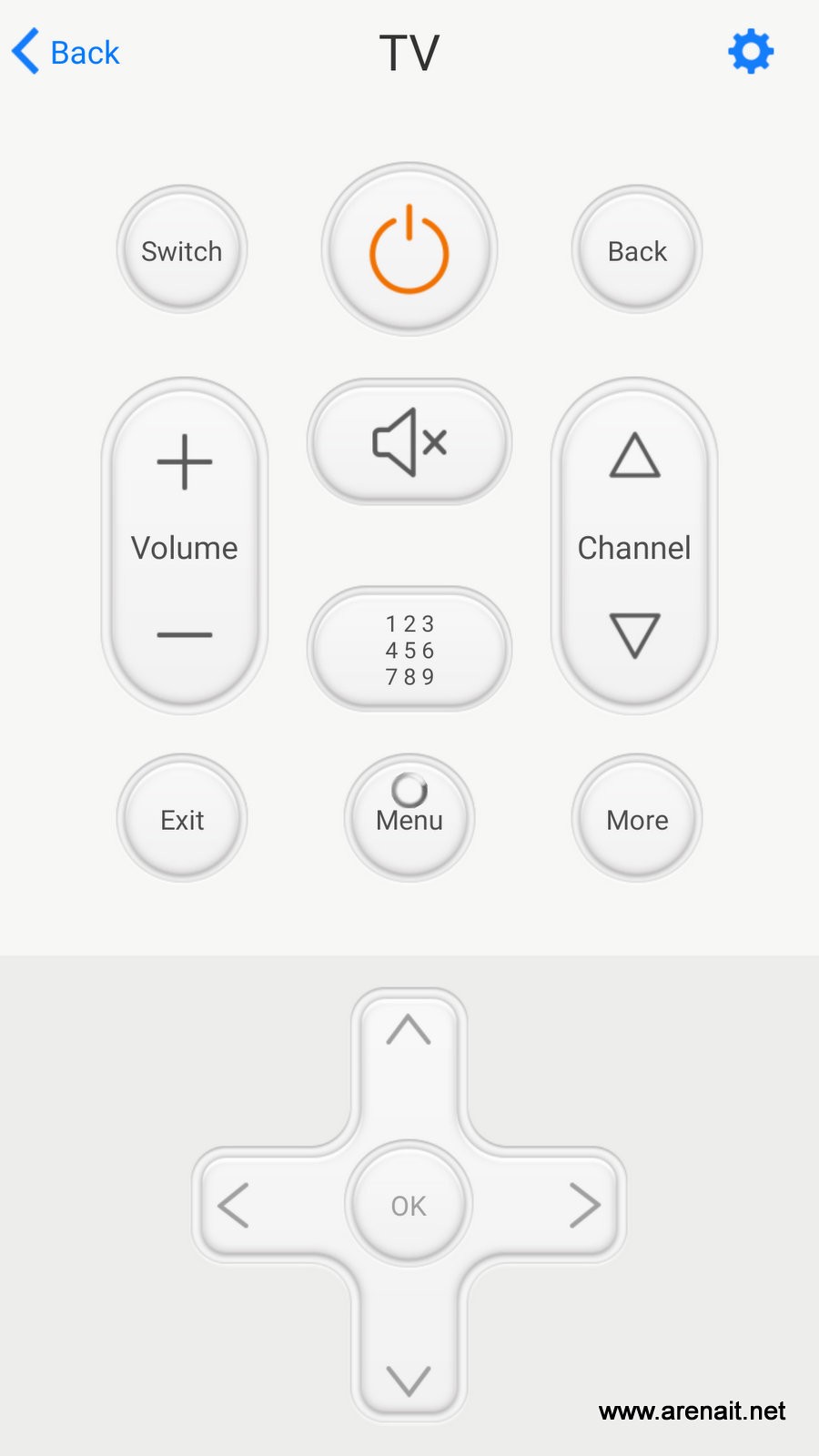Mute the TV sound

409,442
